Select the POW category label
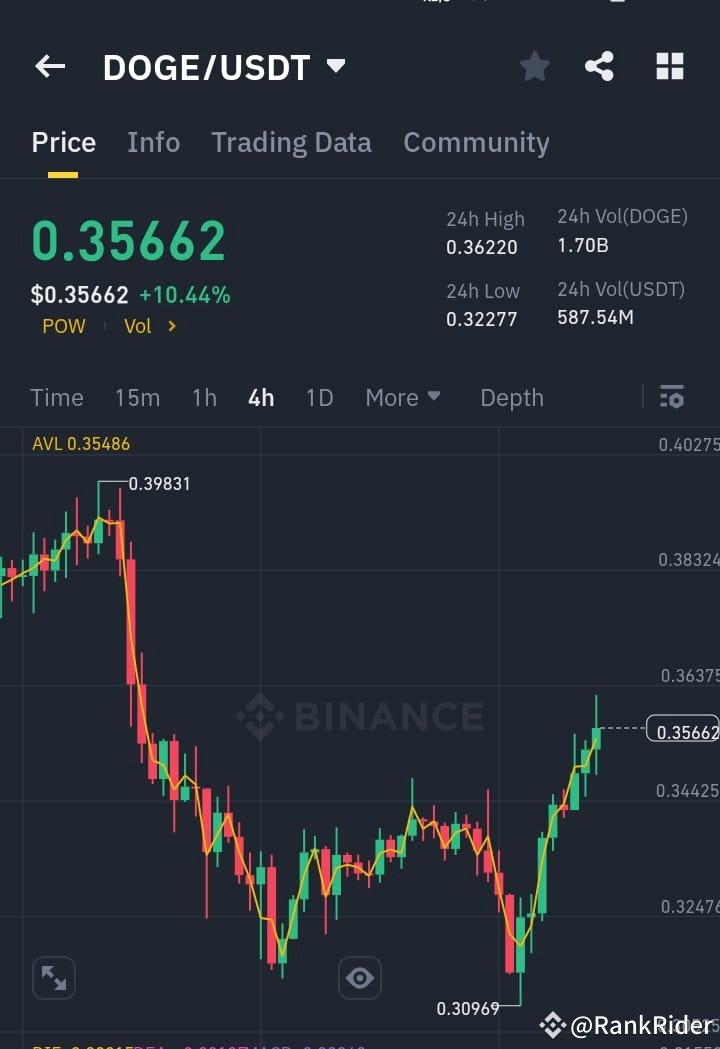This screenshot has height=1049, width=720. (63, 325)
